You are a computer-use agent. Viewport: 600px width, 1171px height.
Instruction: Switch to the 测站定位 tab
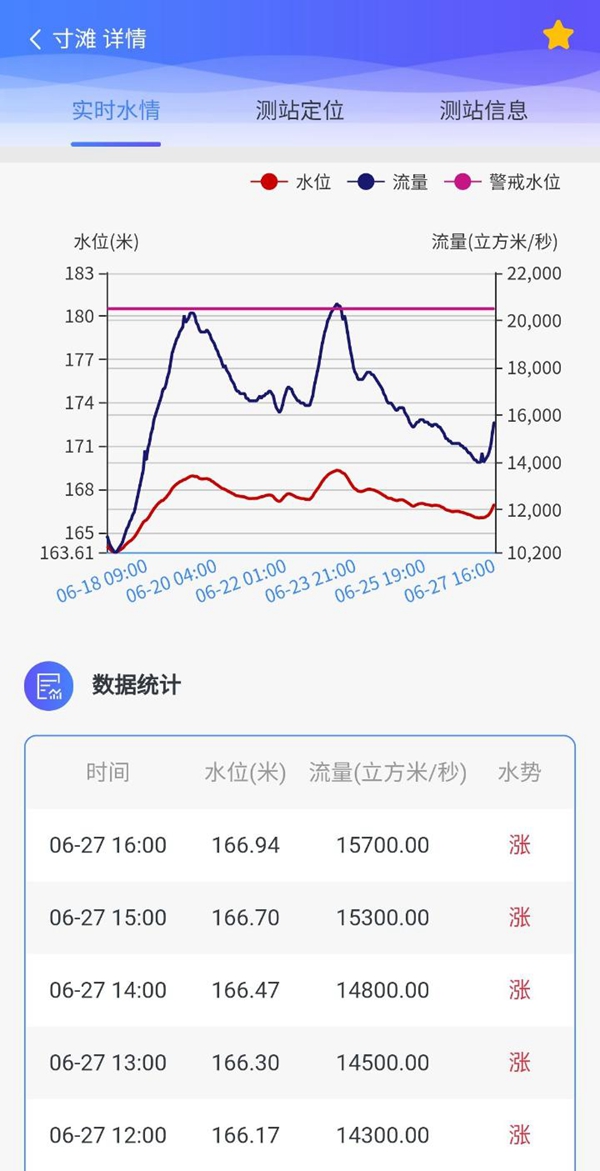tap(300, 111)
